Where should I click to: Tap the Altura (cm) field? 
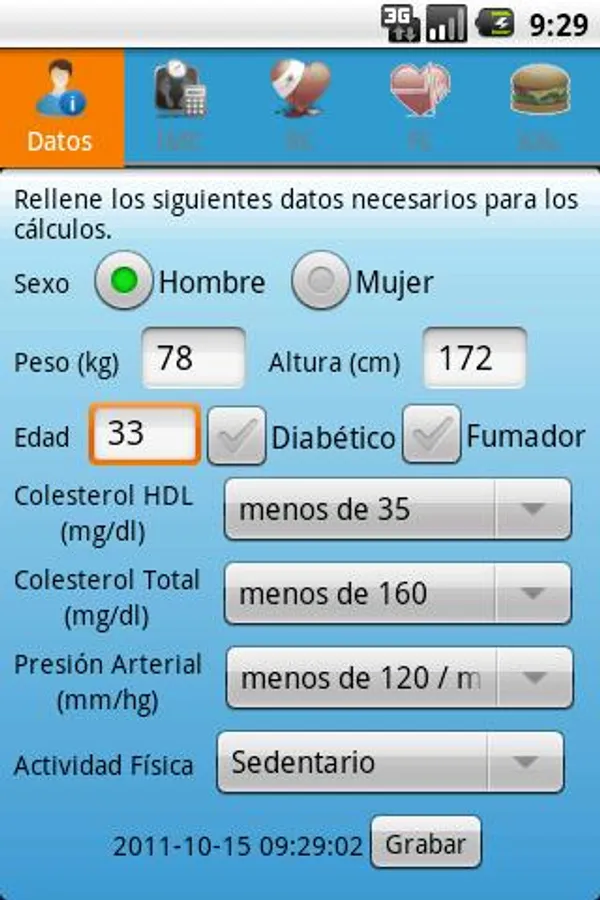475,358
